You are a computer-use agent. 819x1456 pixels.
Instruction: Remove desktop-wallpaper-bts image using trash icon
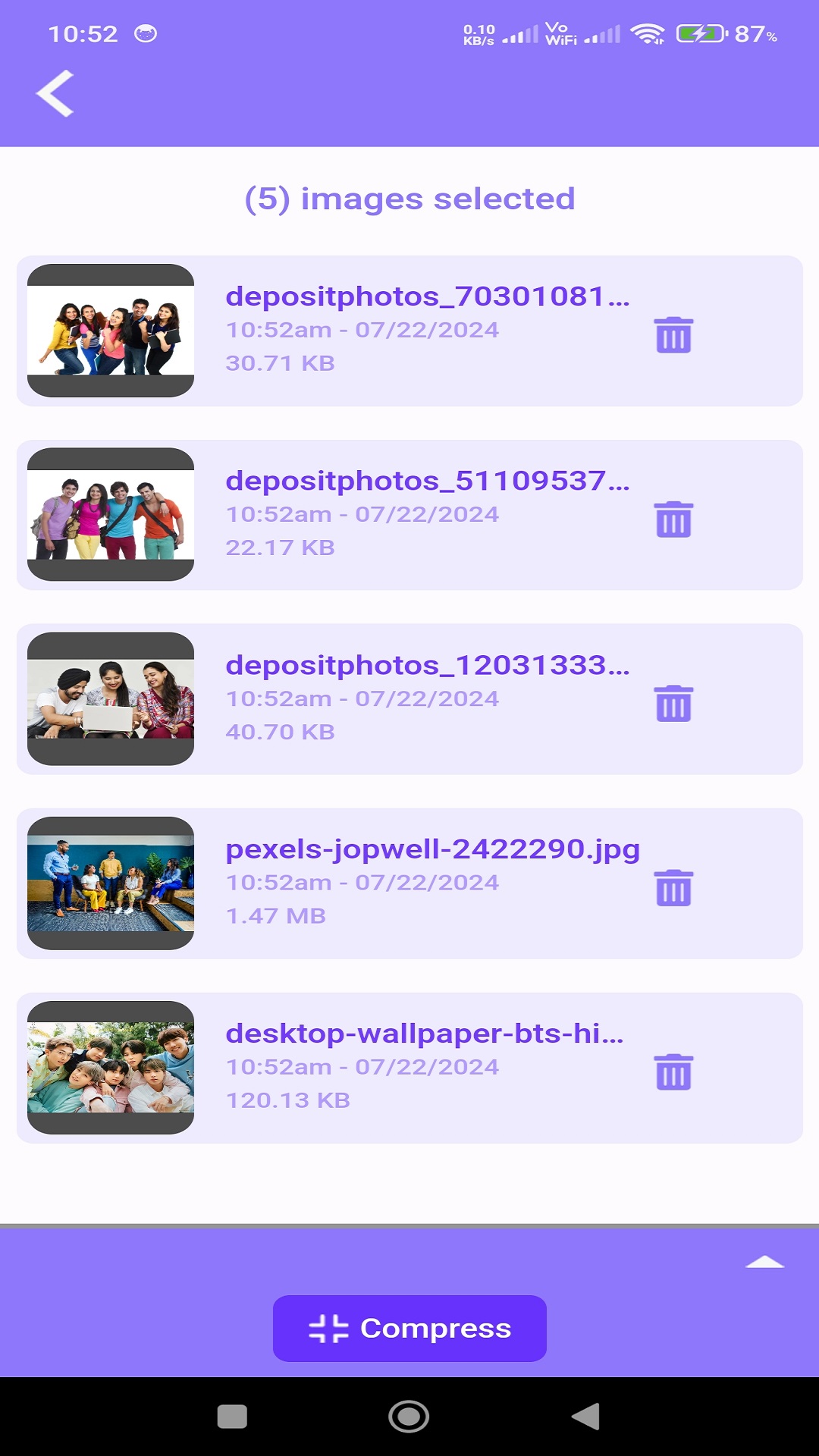673,1073
